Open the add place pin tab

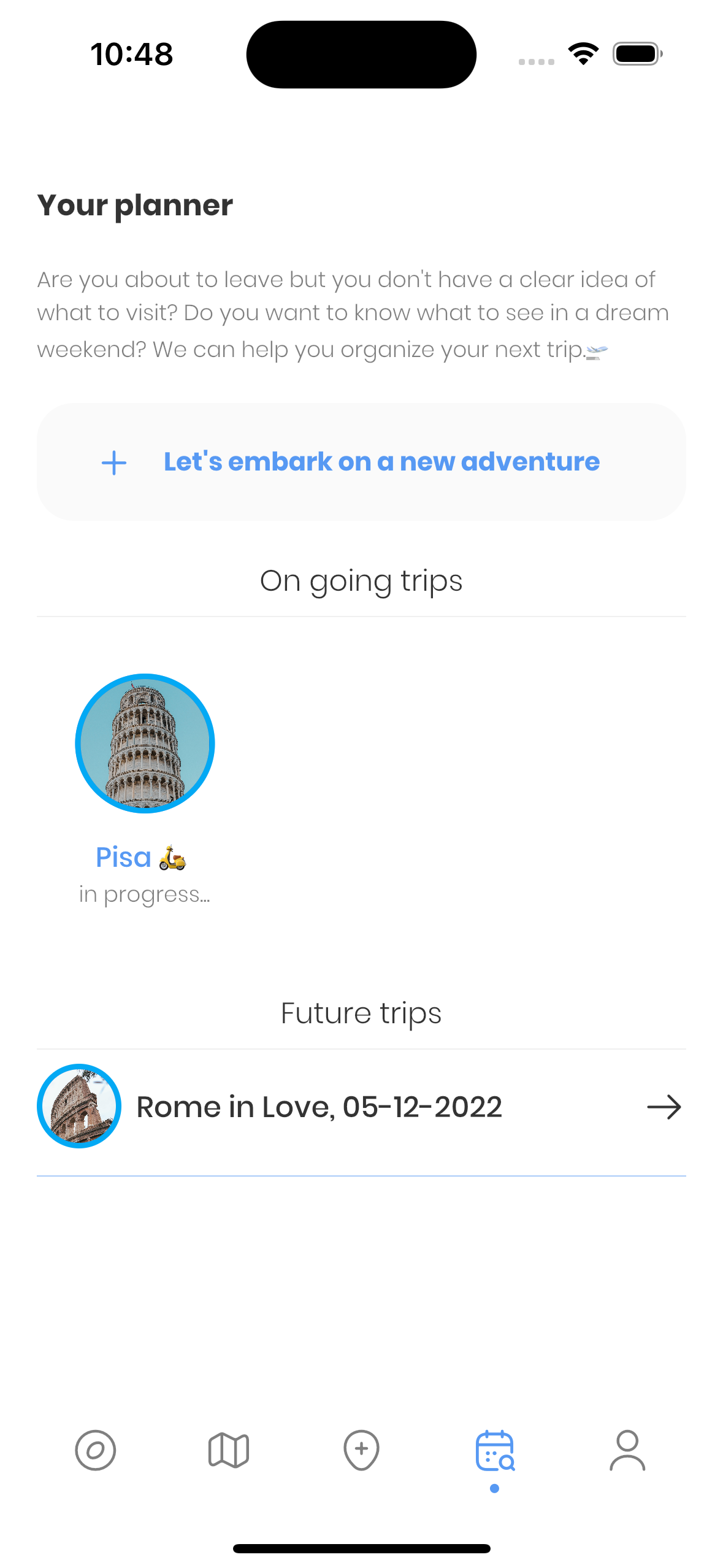click(x=361, y=1450)
